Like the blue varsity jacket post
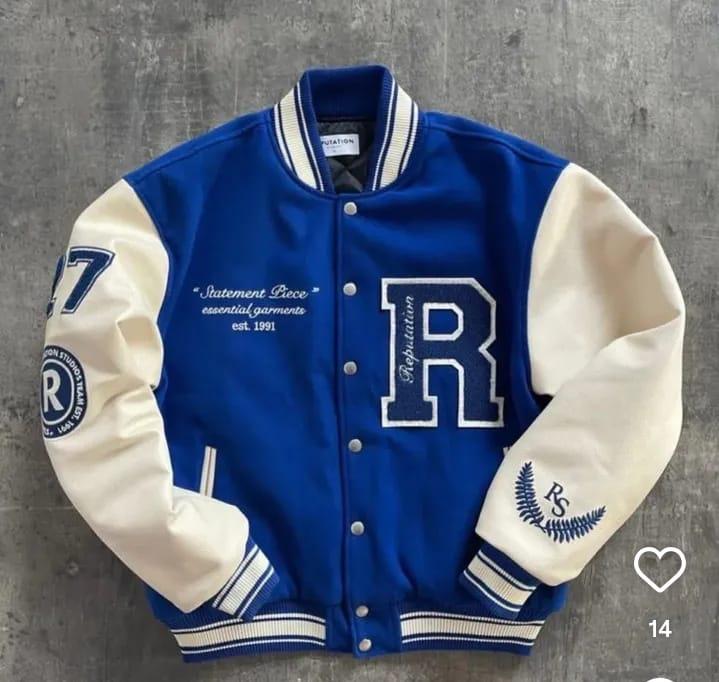 pos(659,569)
